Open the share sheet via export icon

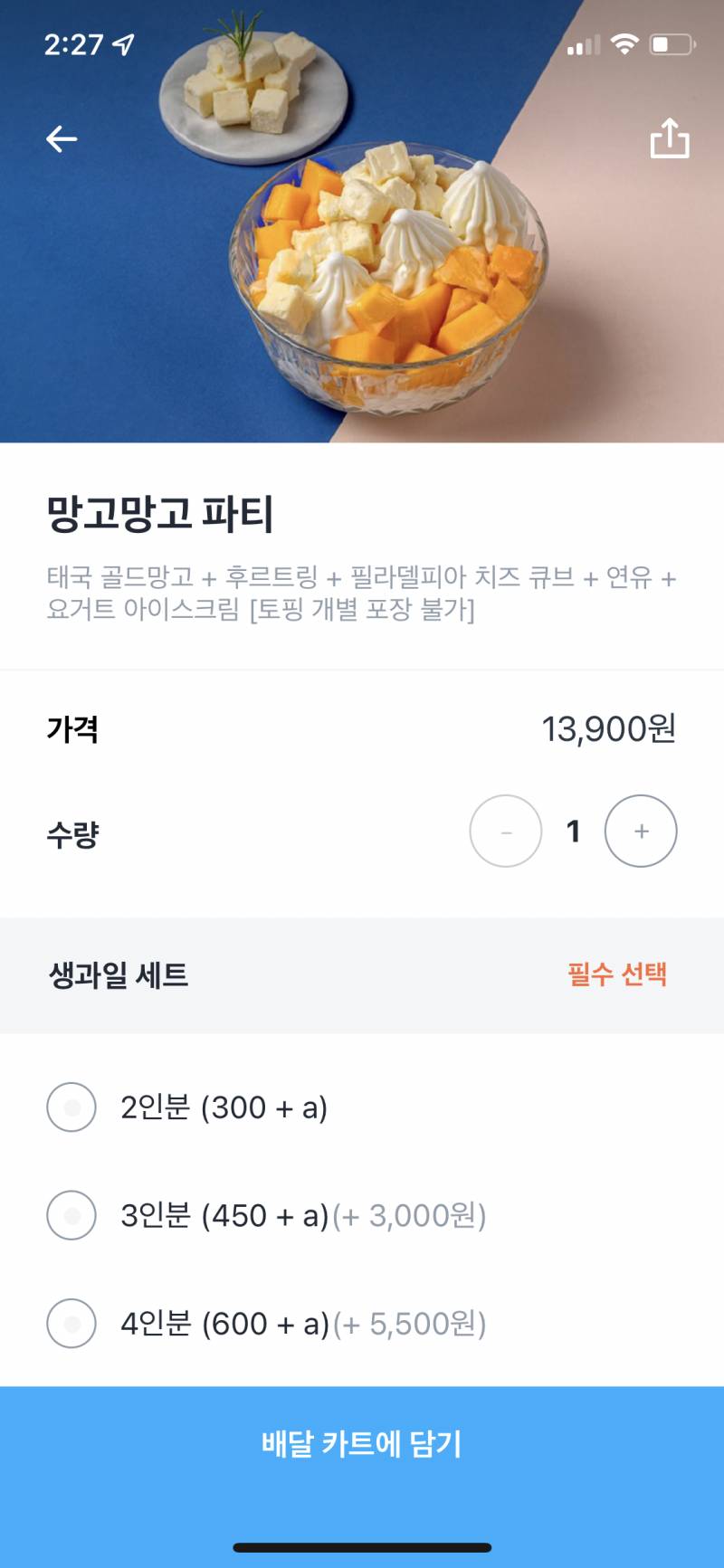coord(670,138)
